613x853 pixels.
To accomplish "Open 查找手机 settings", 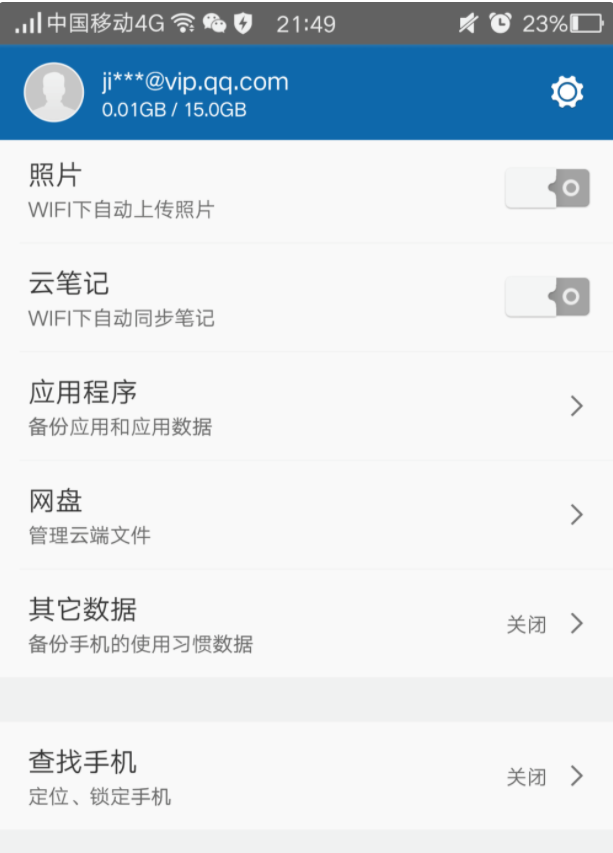I will (306, 776).
